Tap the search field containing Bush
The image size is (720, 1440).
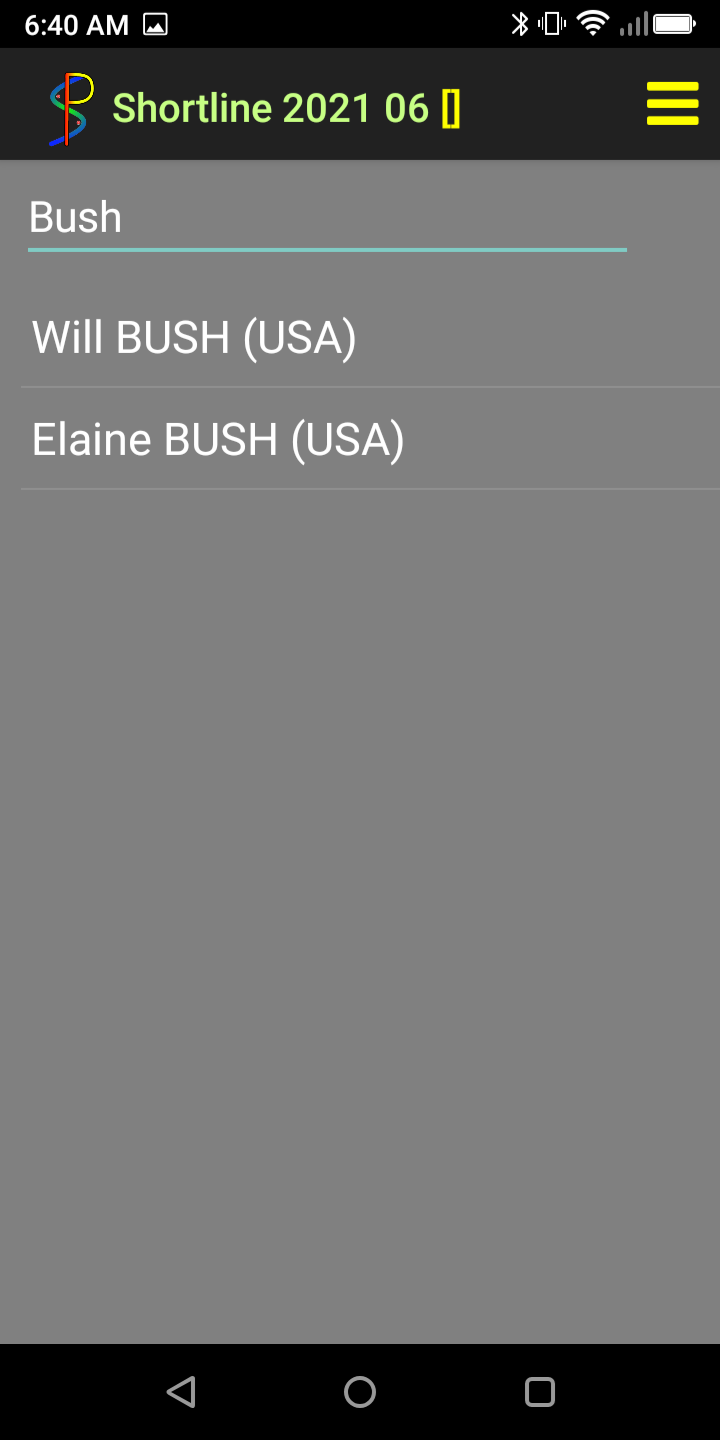326,218
